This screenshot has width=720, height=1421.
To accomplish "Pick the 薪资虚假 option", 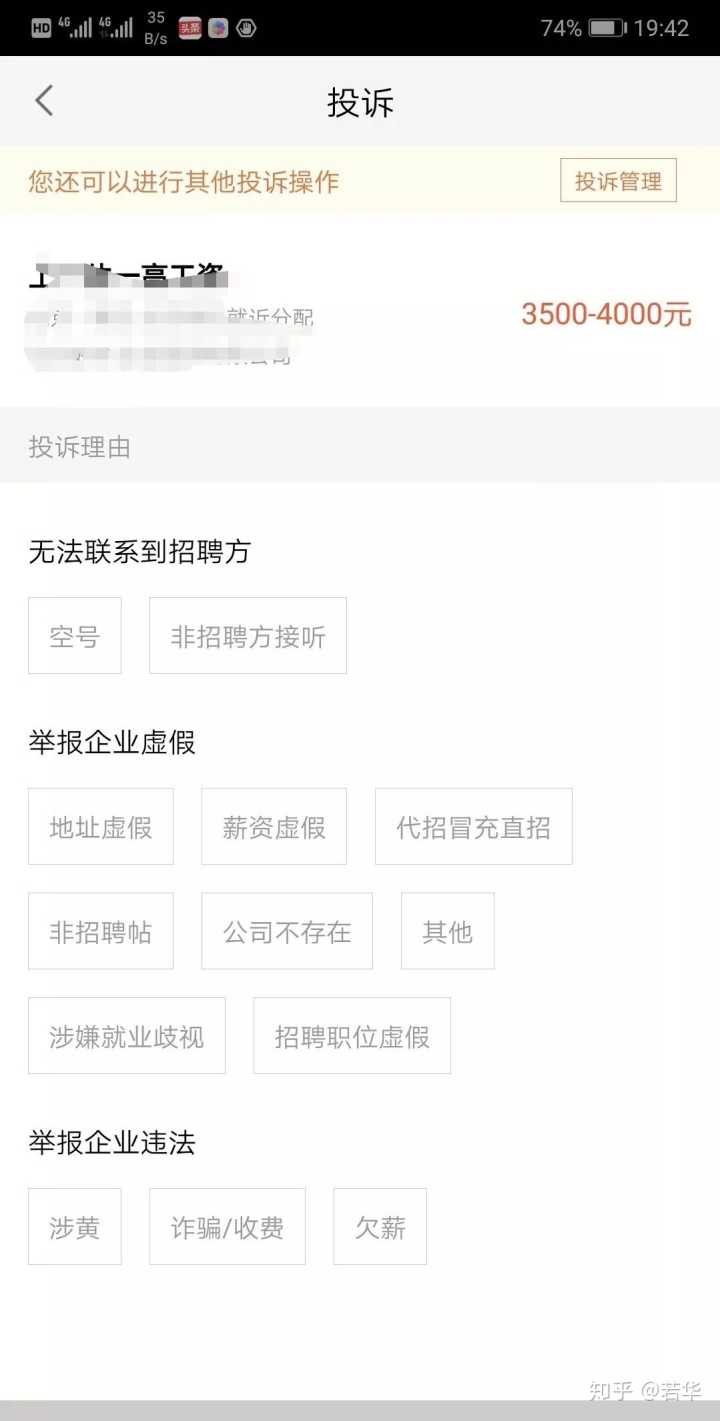I will pyautogui.click(x=274, y=827).
